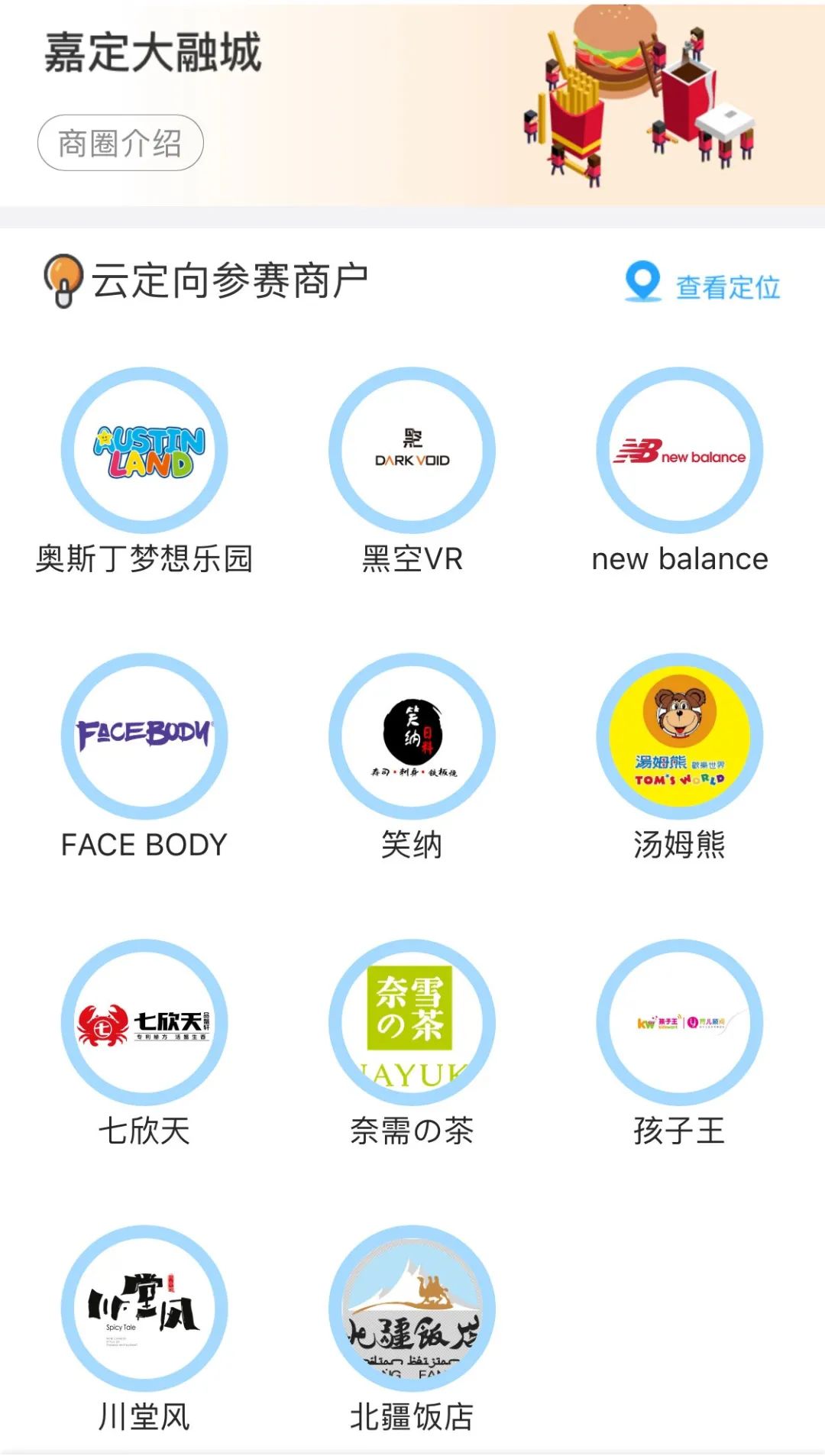Viewport: 825px width, 1456px height.
Task: Open the 北疆饭店 merchant
Action: click(x=412, y=1308)
